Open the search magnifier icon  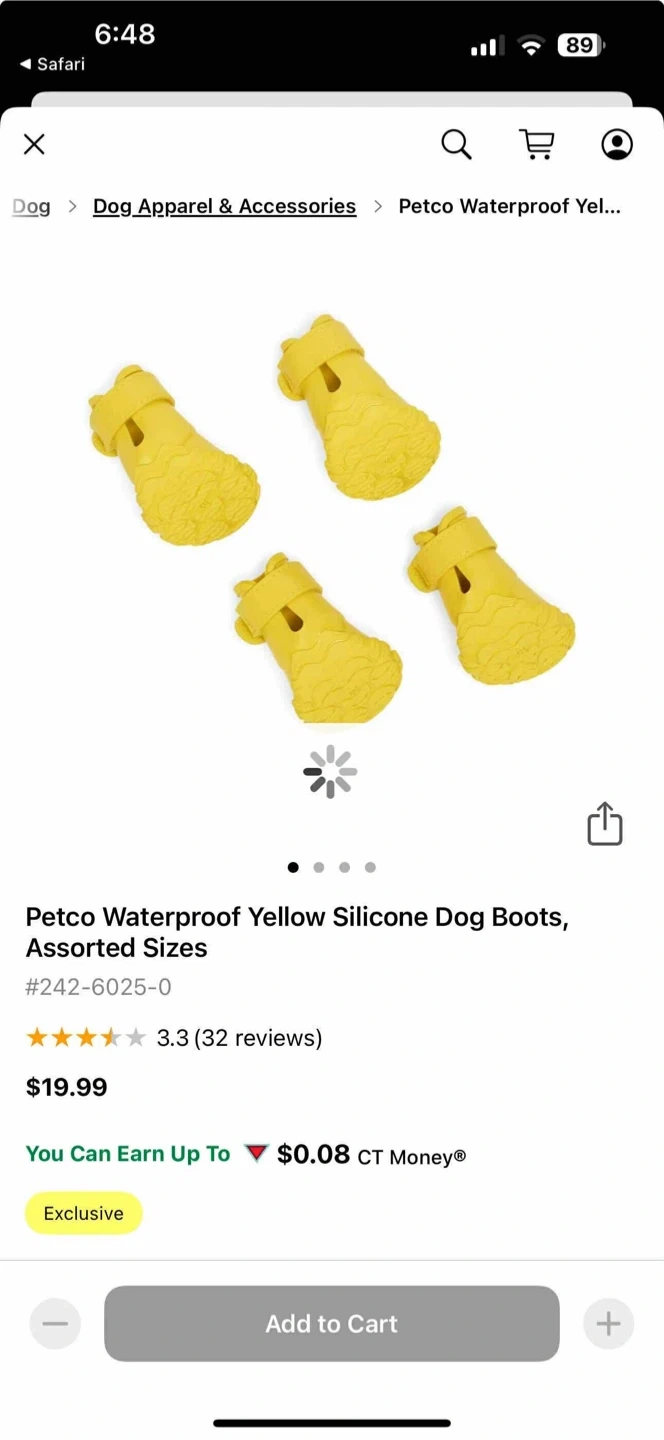click(456, 145)
